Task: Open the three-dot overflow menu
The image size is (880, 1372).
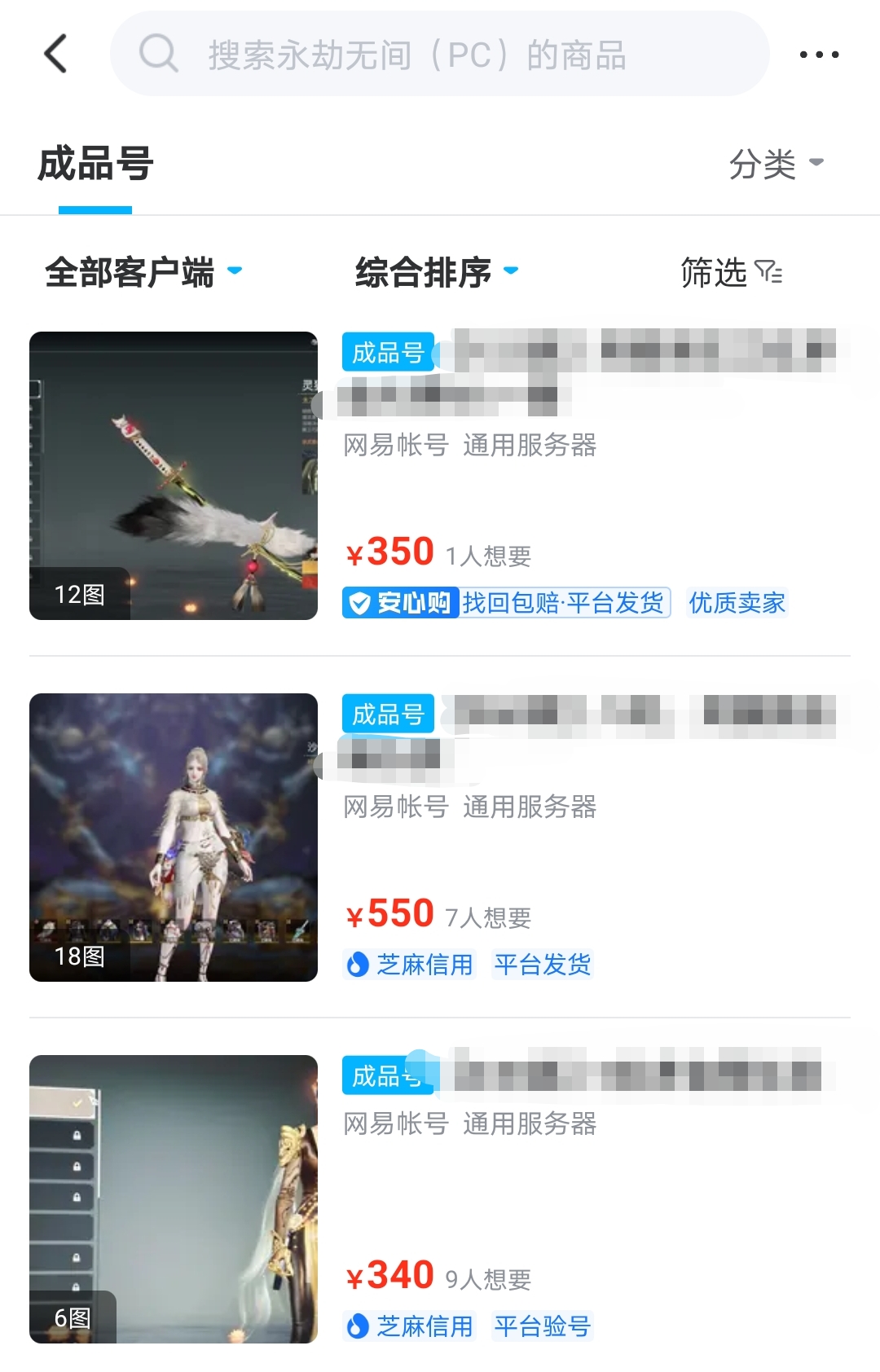Action: pyautogui.click(x=819, y=55)
